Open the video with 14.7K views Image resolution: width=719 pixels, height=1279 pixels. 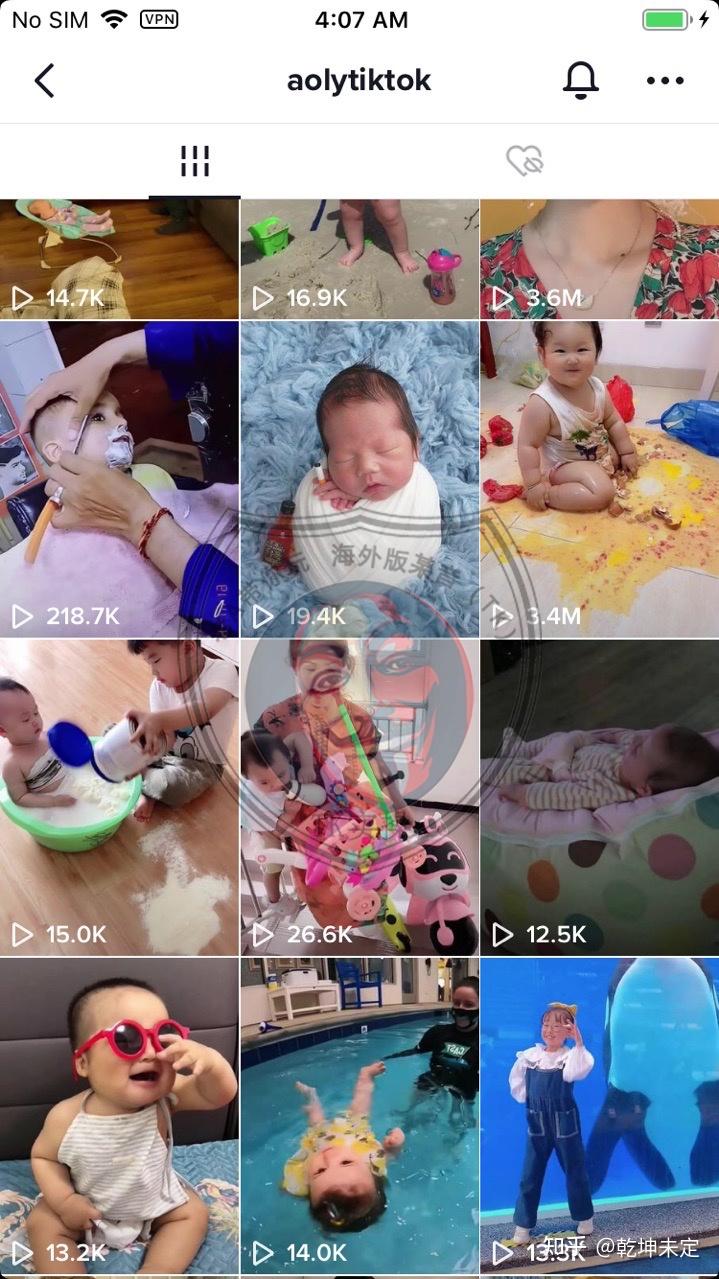(119, 258)
